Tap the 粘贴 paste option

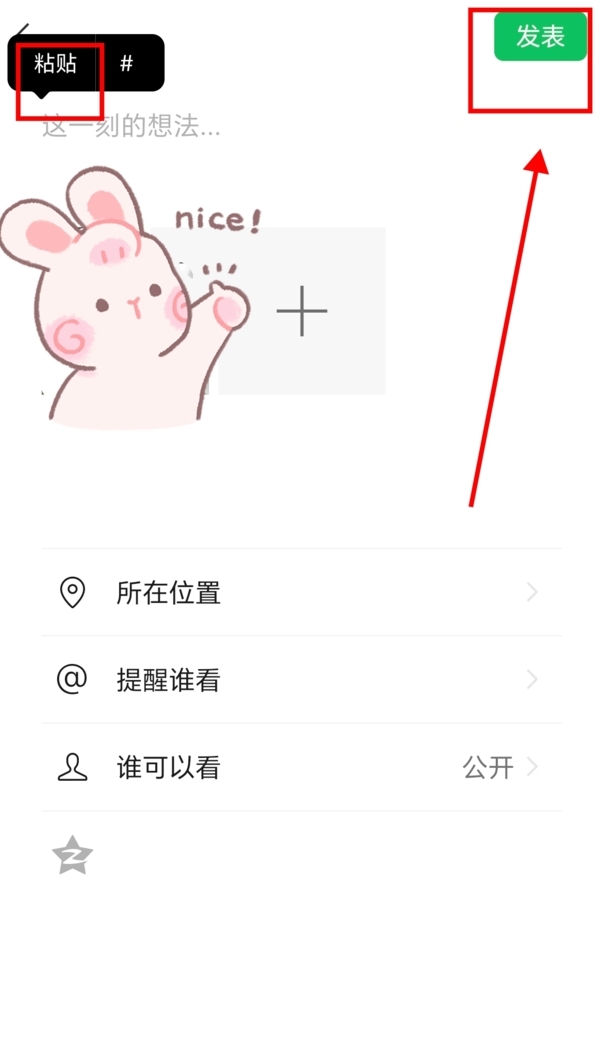coord(56,64)
